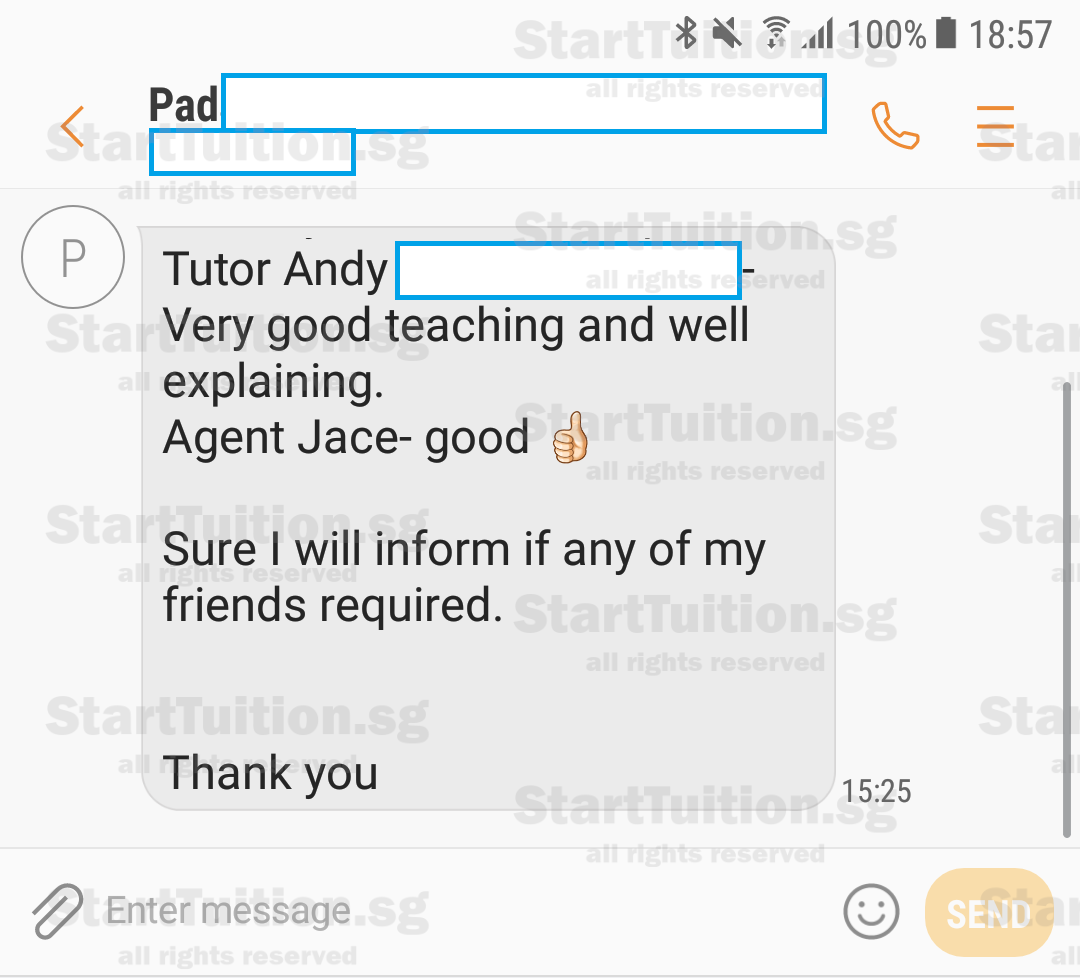Call the contact with the phone icon
This screenshot has width=1080, height=978.
pyautogui.click(x=895, y=126)
